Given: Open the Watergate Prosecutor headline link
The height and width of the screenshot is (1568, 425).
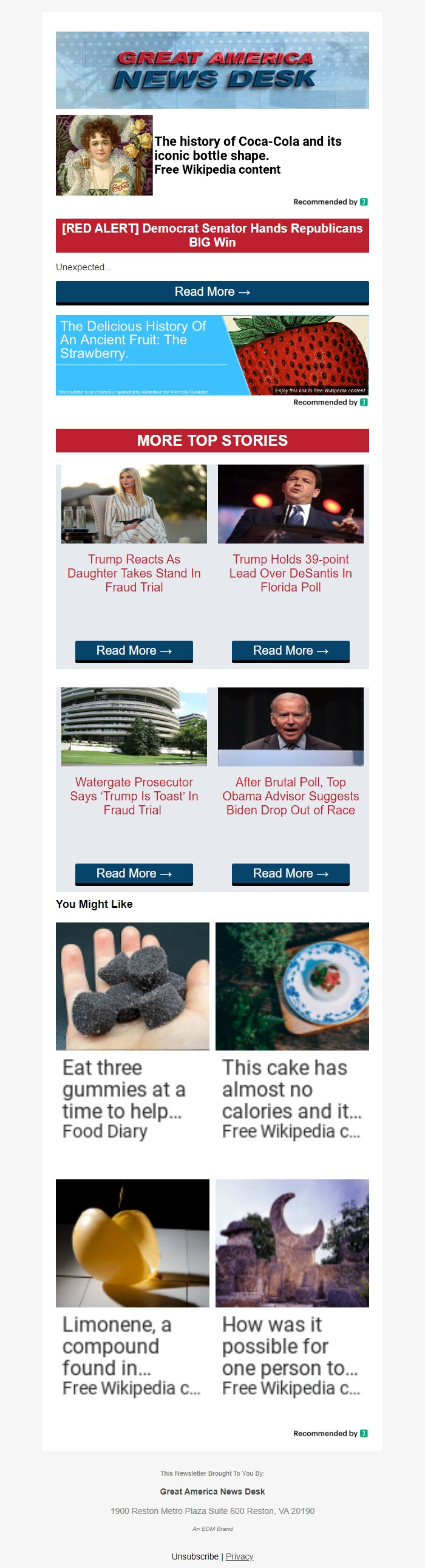Looking at the screenshot, I should pos(134,796).
